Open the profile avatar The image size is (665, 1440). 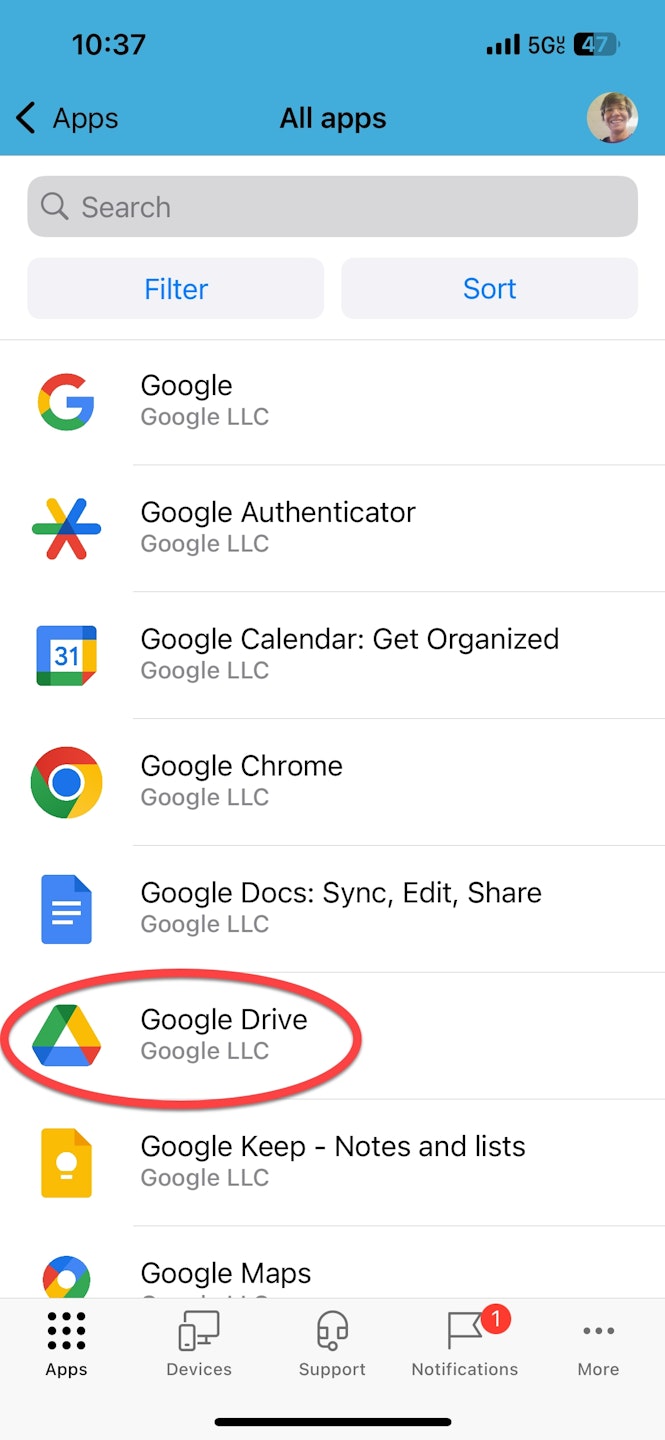(x=612, y=118)
